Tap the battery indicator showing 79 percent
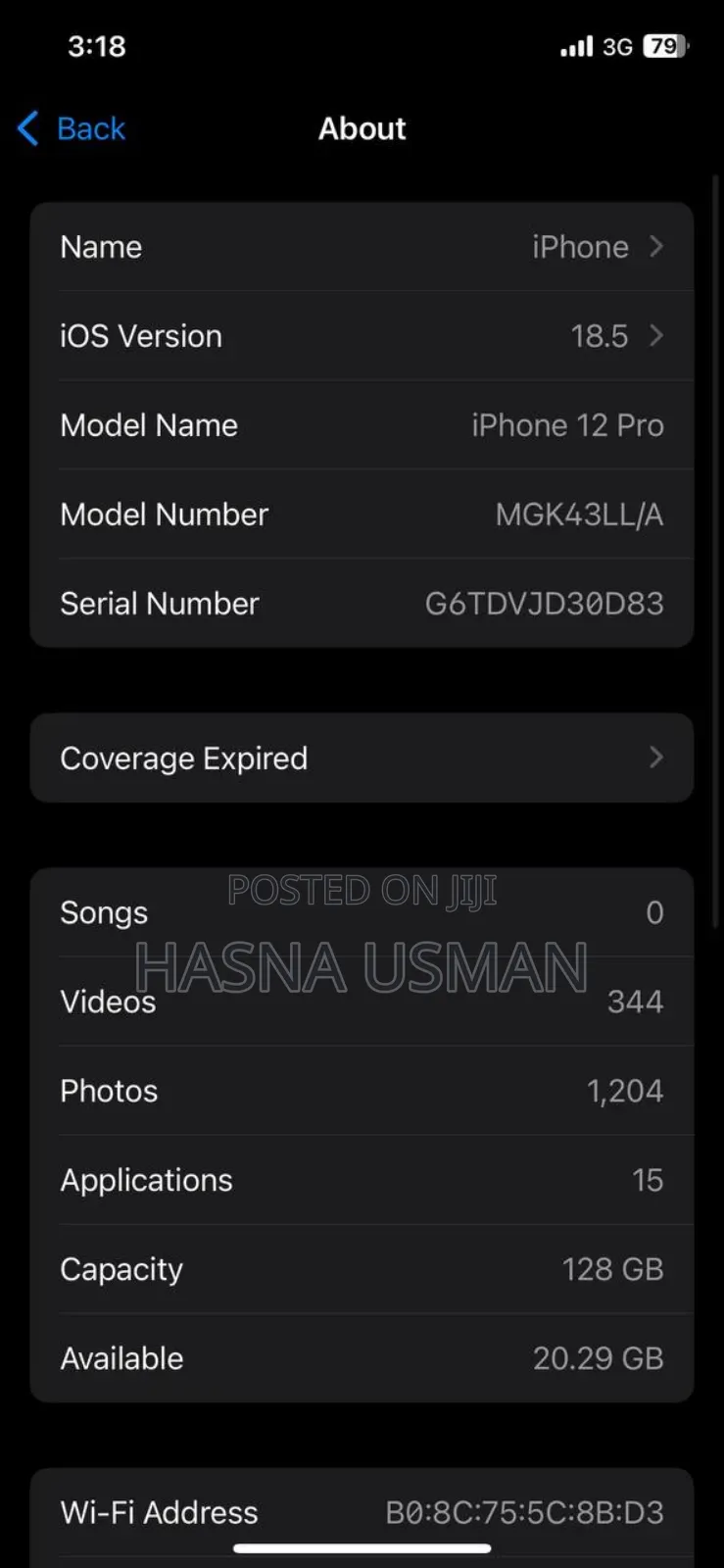The width and height of the screenshot is (724, 1568). [x=667, y=46]
